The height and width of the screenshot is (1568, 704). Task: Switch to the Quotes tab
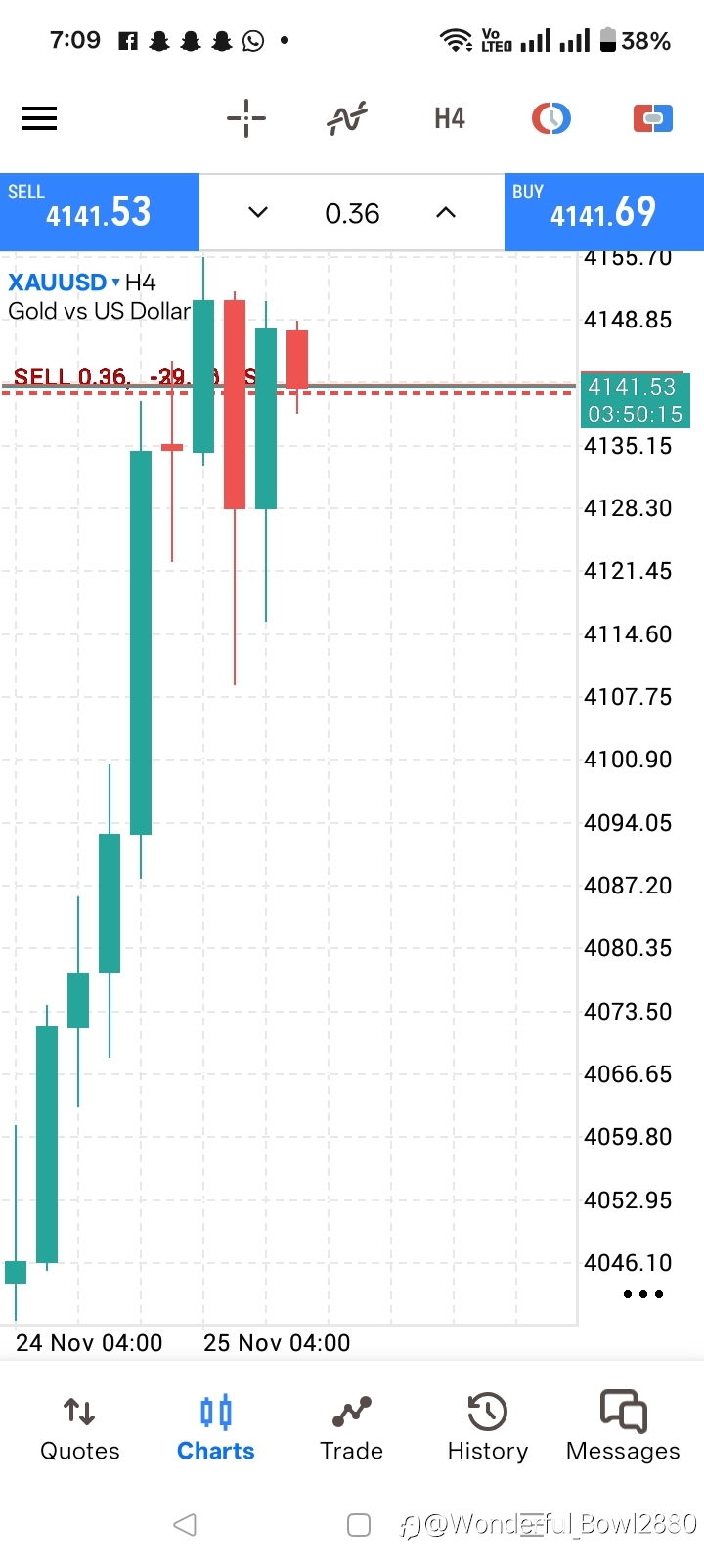tap(79, 1429)
